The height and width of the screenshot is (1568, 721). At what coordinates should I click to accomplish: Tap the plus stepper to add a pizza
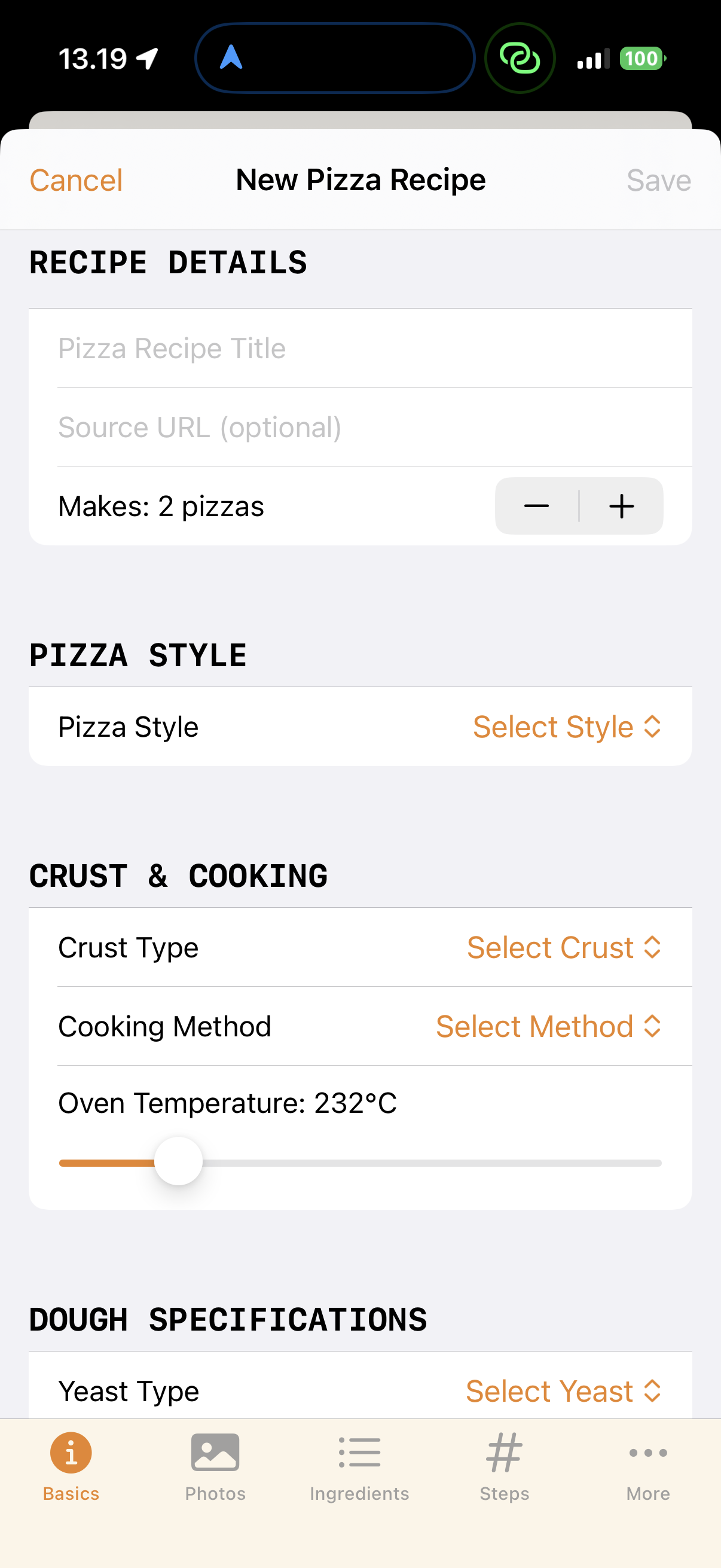point(621,506)
